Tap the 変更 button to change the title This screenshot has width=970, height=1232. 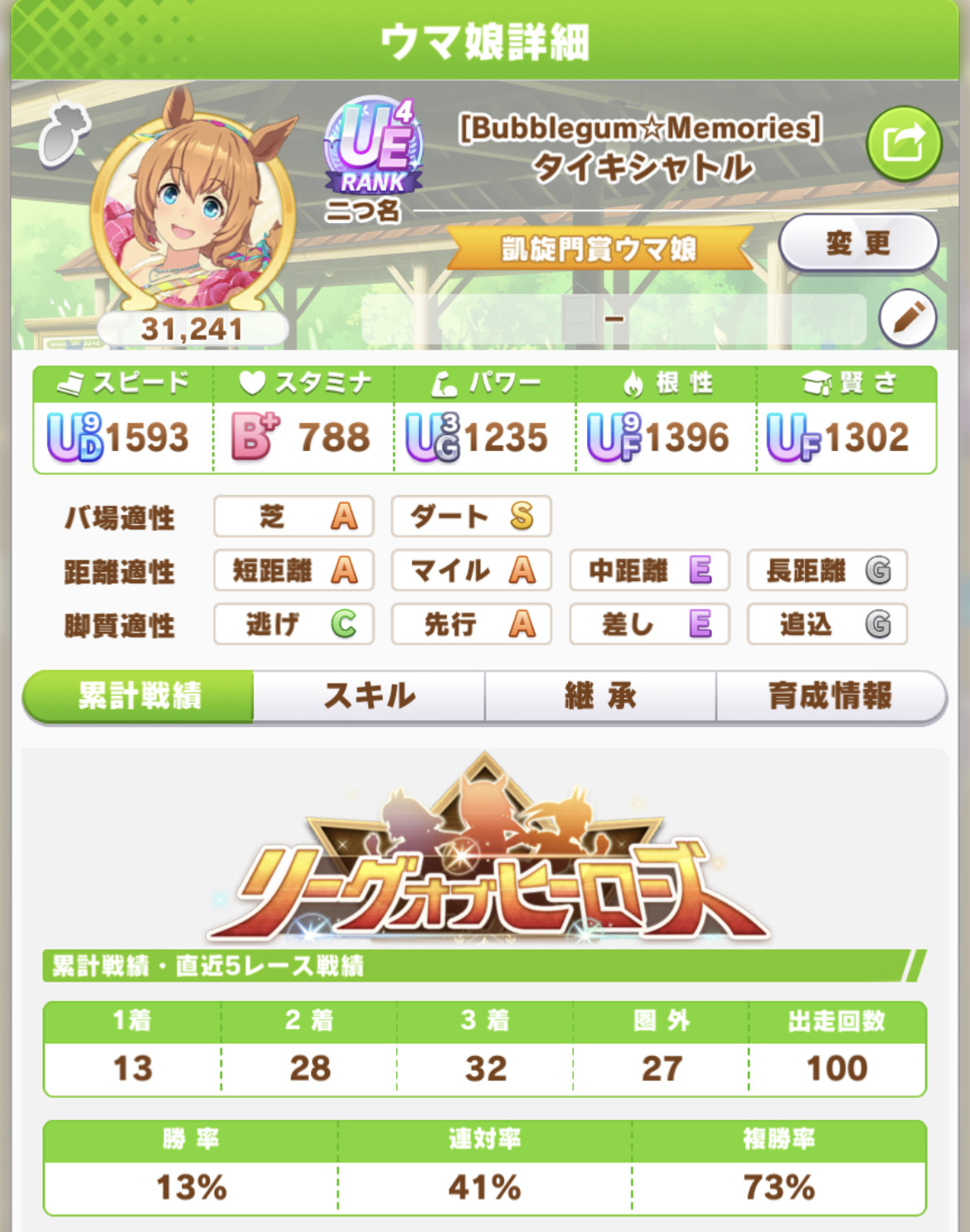858,243
